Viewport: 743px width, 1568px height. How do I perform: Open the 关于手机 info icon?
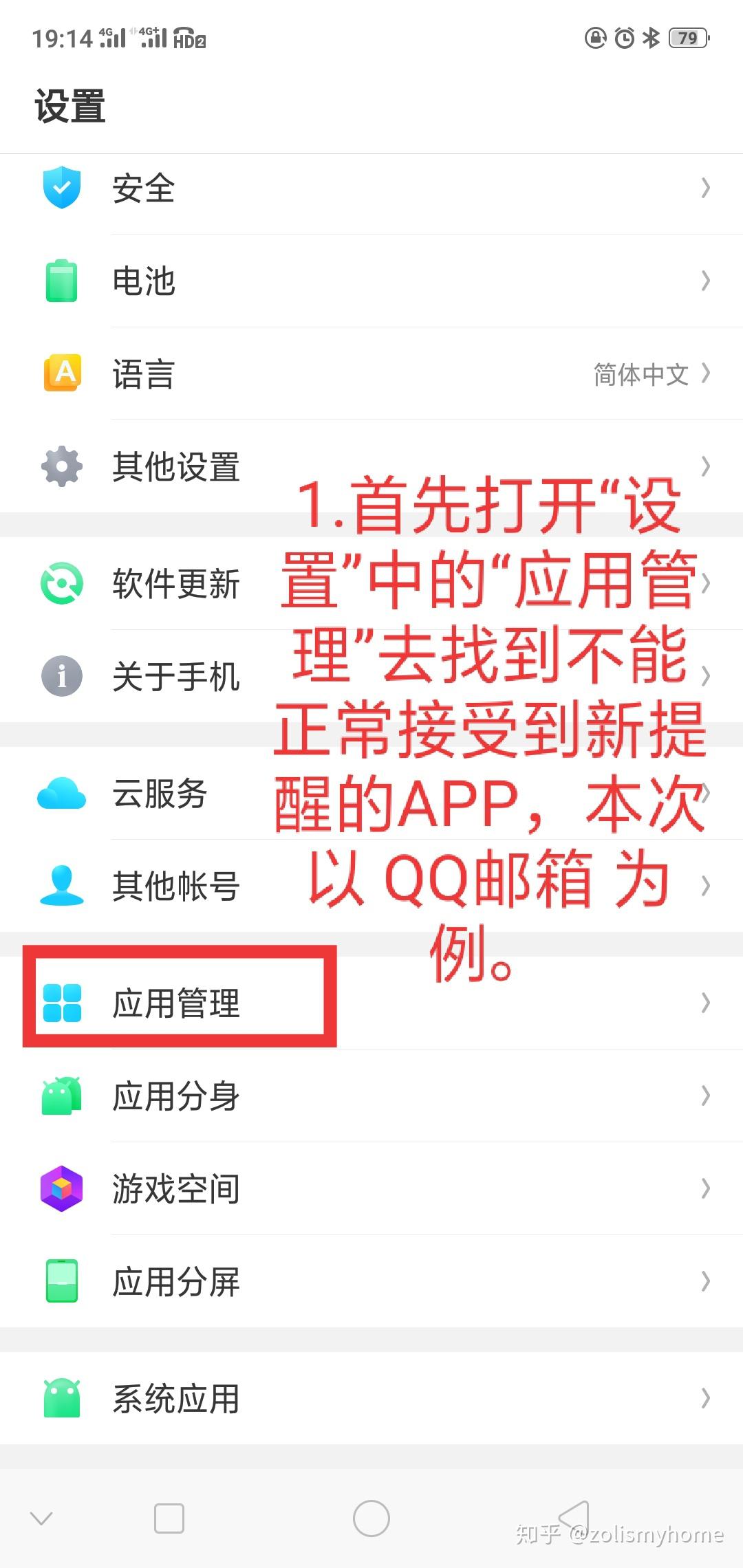(61, 676)
